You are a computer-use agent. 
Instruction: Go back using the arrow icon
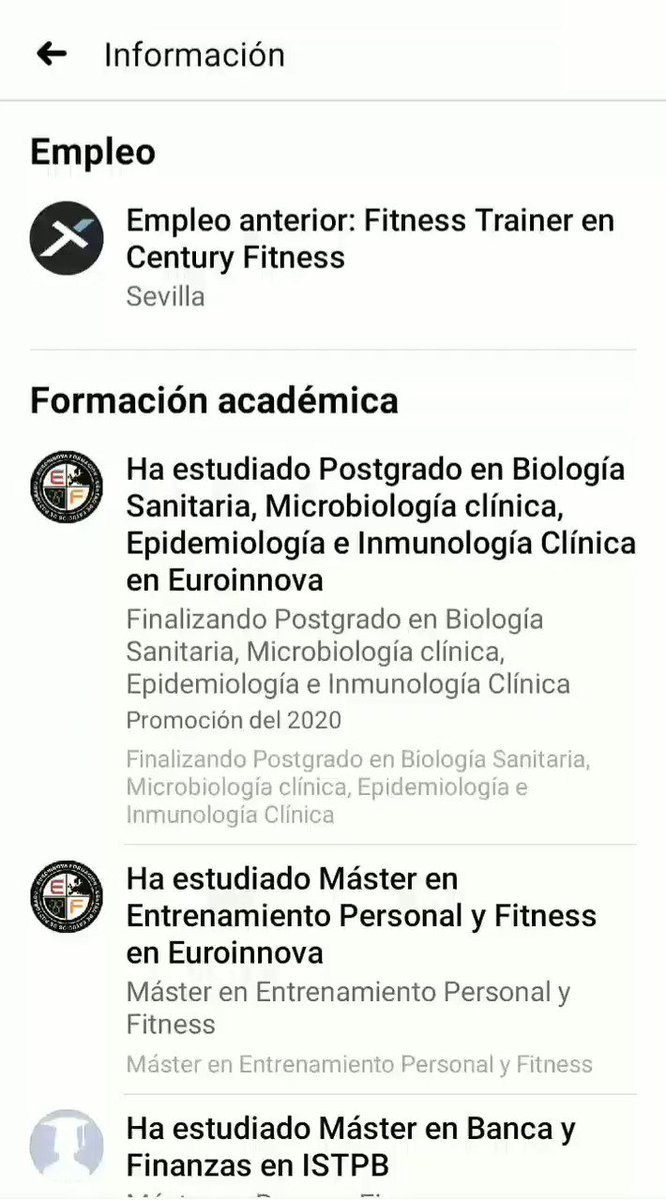point(51,53)
